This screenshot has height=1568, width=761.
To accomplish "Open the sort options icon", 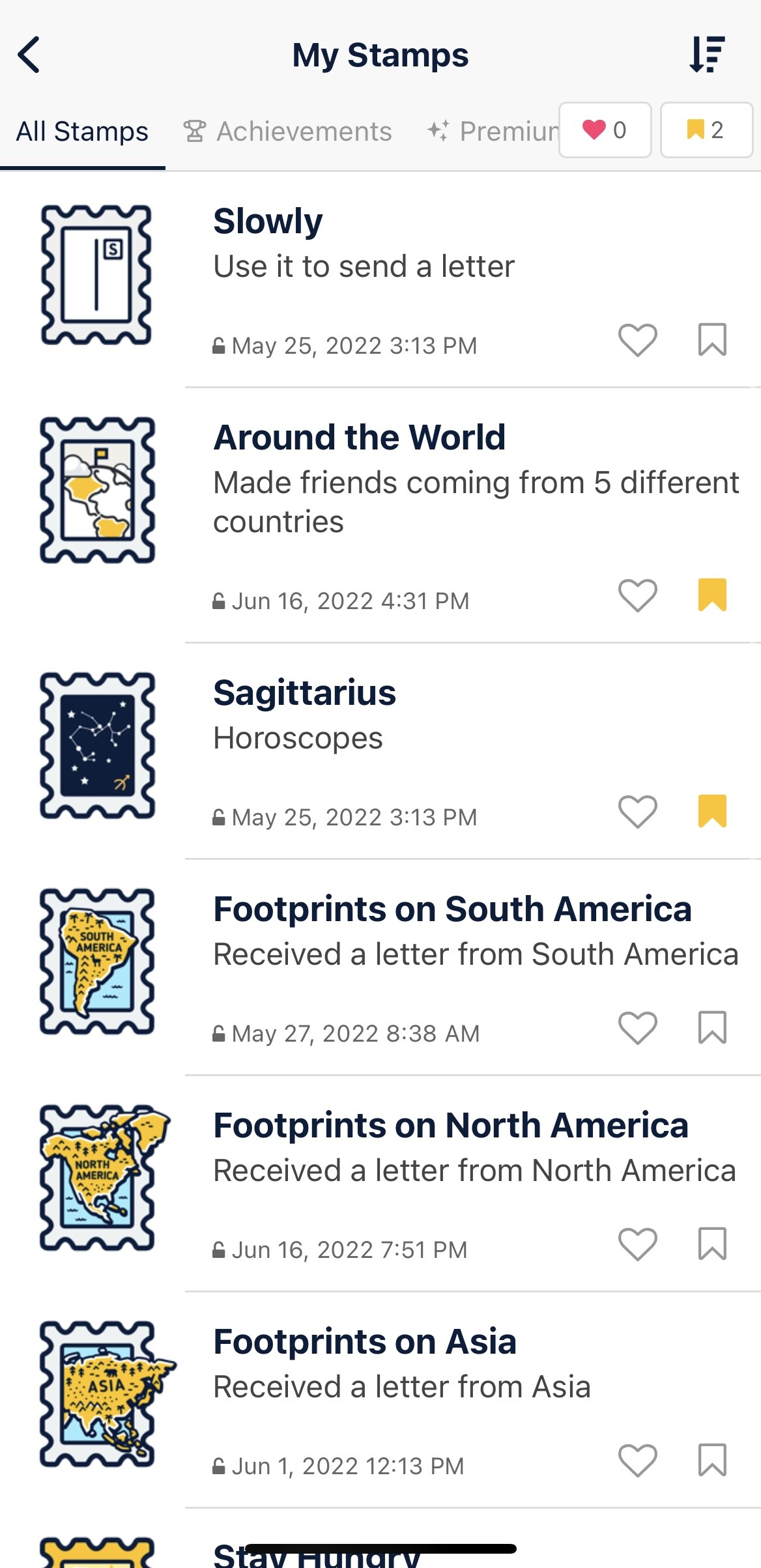I will point(708,54).
